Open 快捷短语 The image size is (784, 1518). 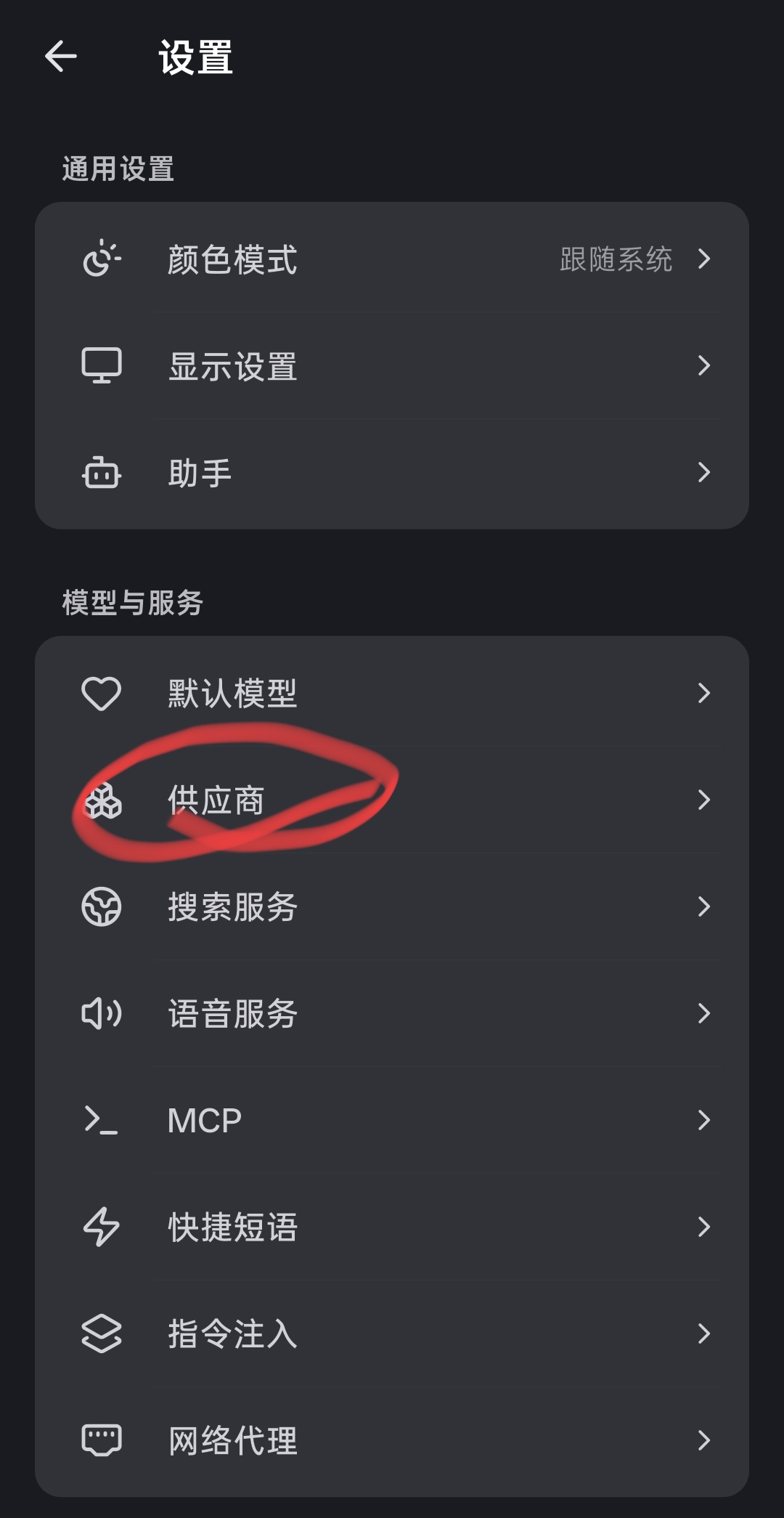point(392,1227)
